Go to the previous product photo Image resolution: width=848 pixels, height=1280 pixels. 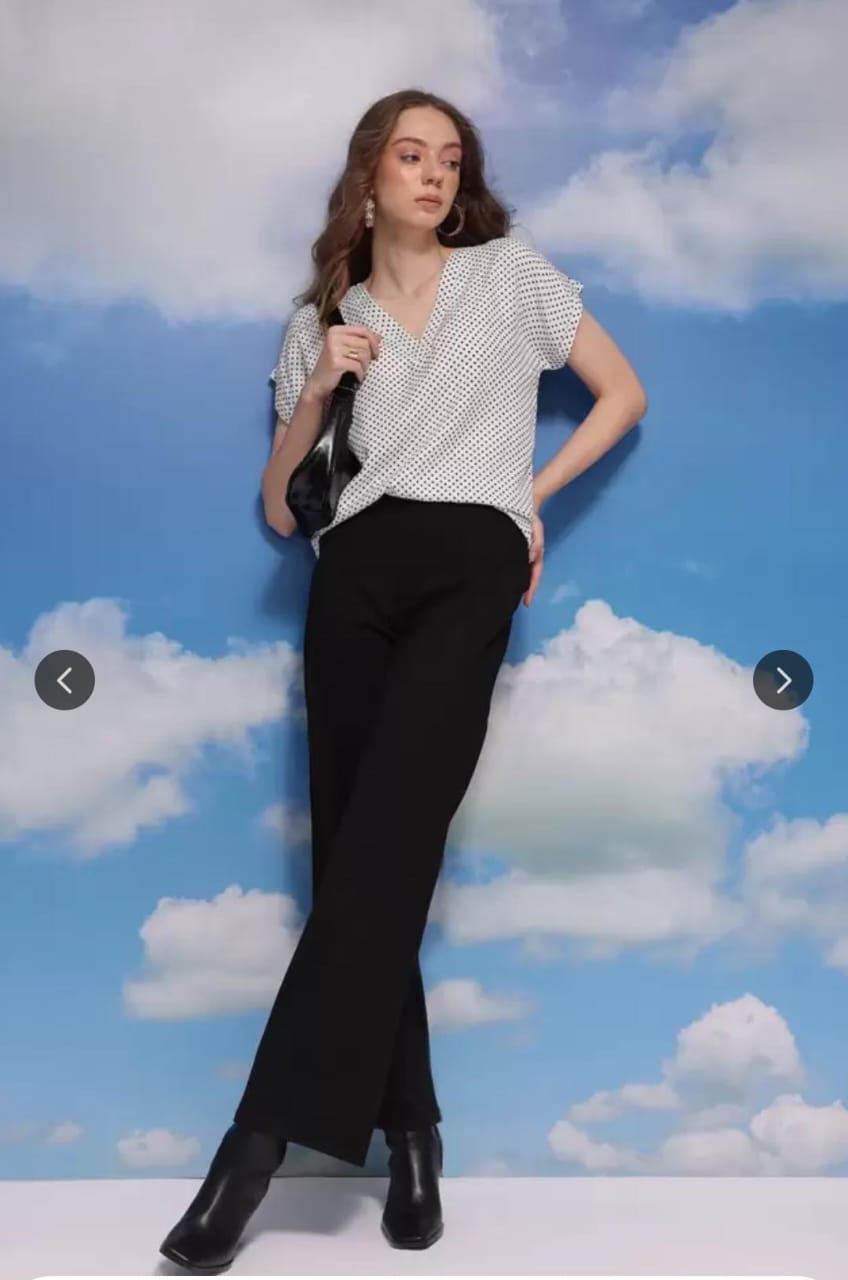coord(65,680)
